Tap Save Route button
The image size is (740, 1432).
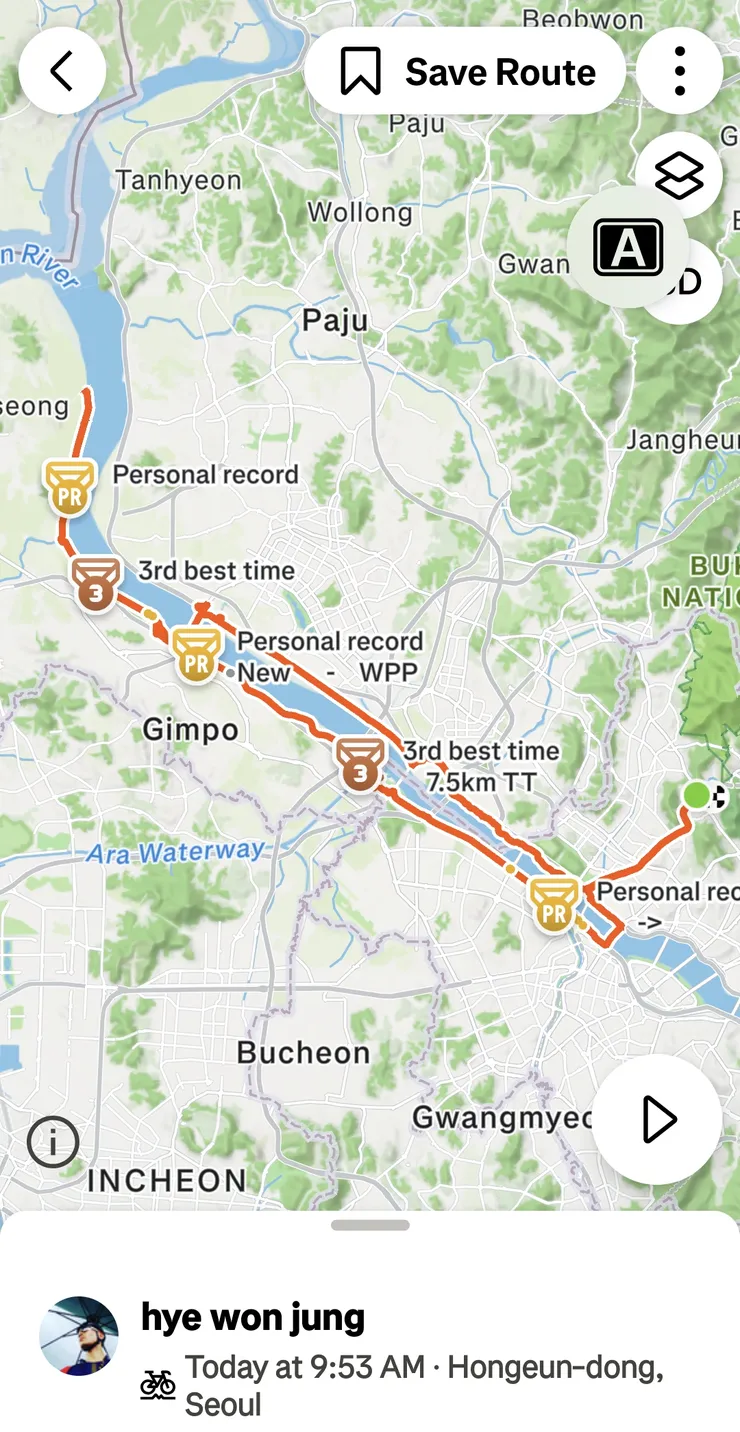click(x=465, y=71)
